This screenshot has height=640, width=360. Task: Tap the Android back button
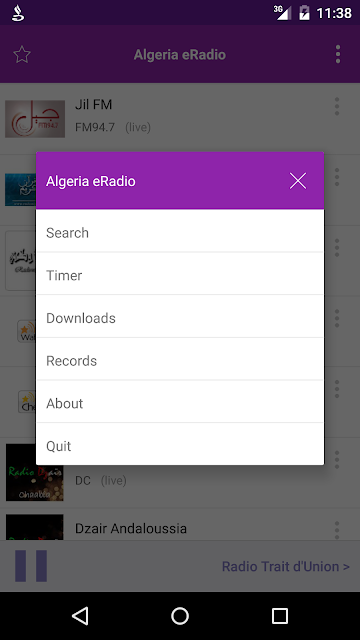click(80, 616)
